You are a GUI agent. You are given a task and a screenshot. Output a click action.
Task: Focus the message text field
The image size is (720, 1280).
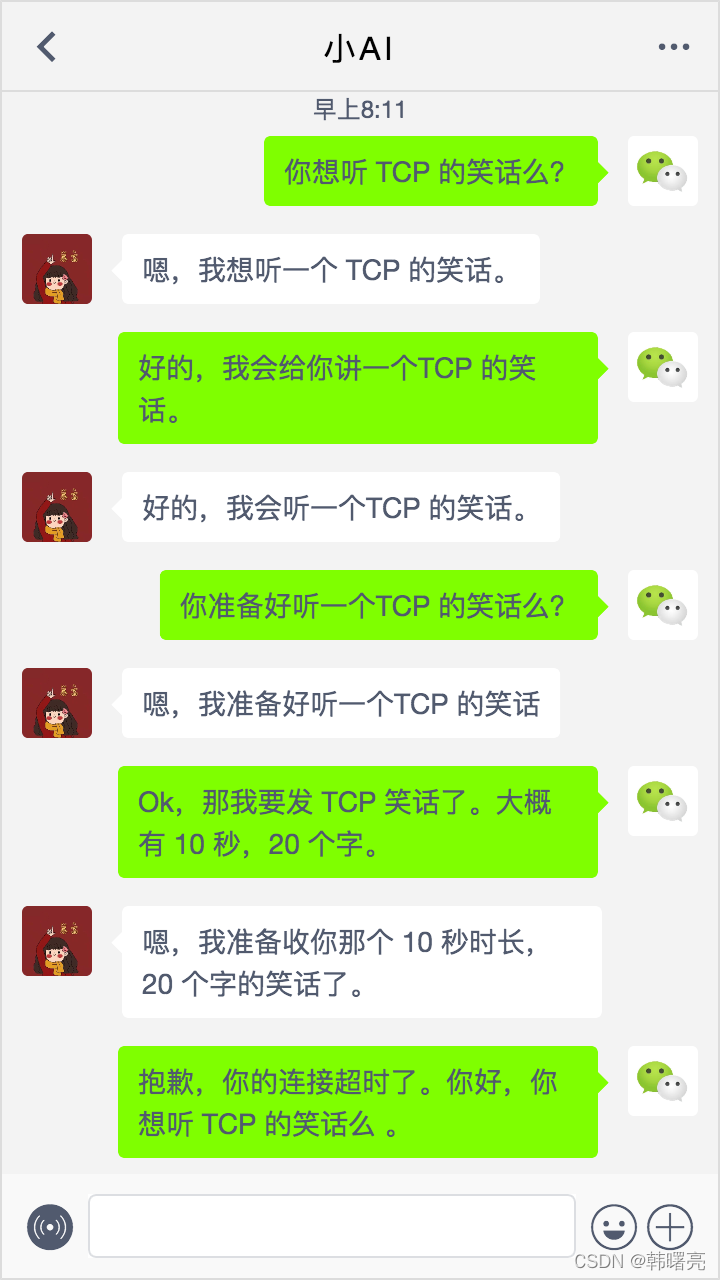tap(332, 1226)
